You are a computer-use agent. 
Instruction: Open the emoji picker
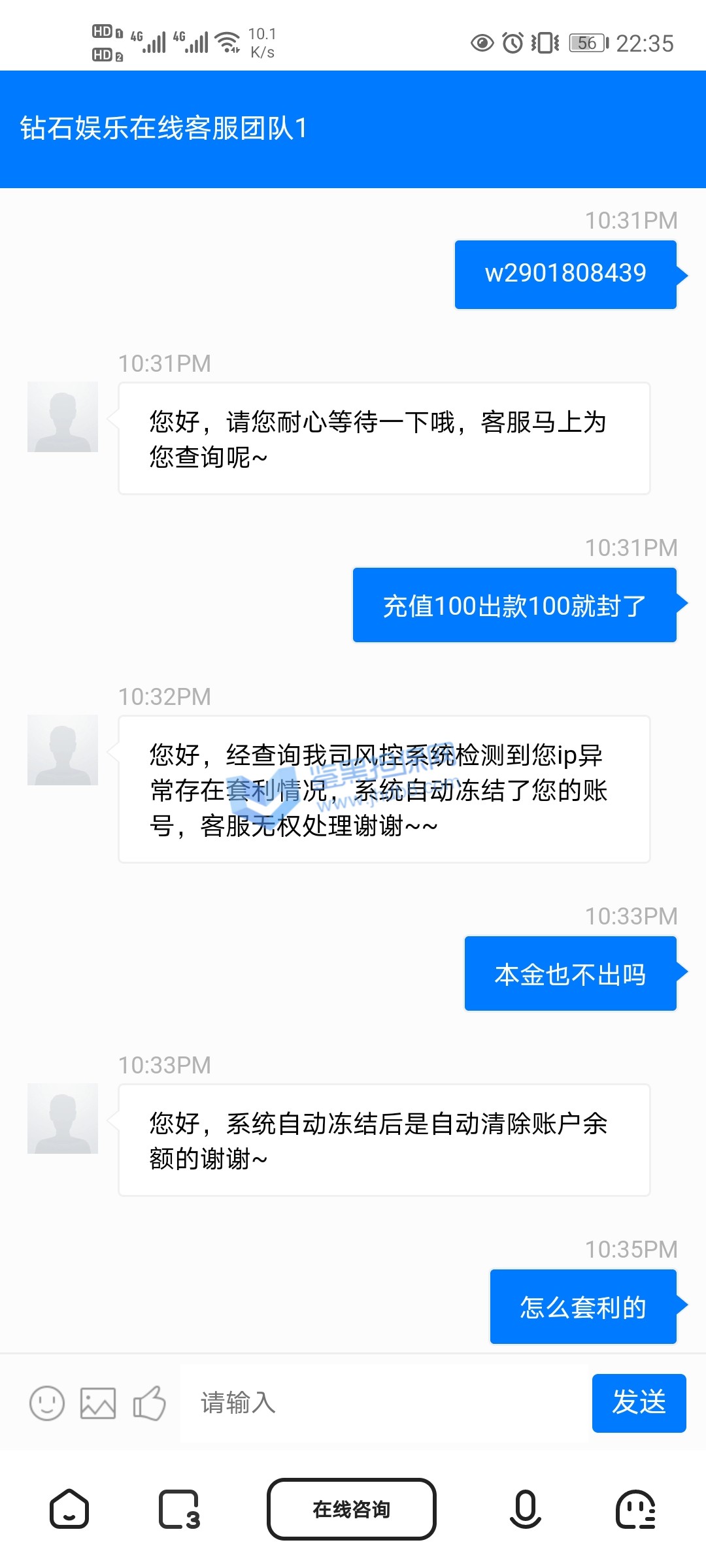[x=47, y=1403]
